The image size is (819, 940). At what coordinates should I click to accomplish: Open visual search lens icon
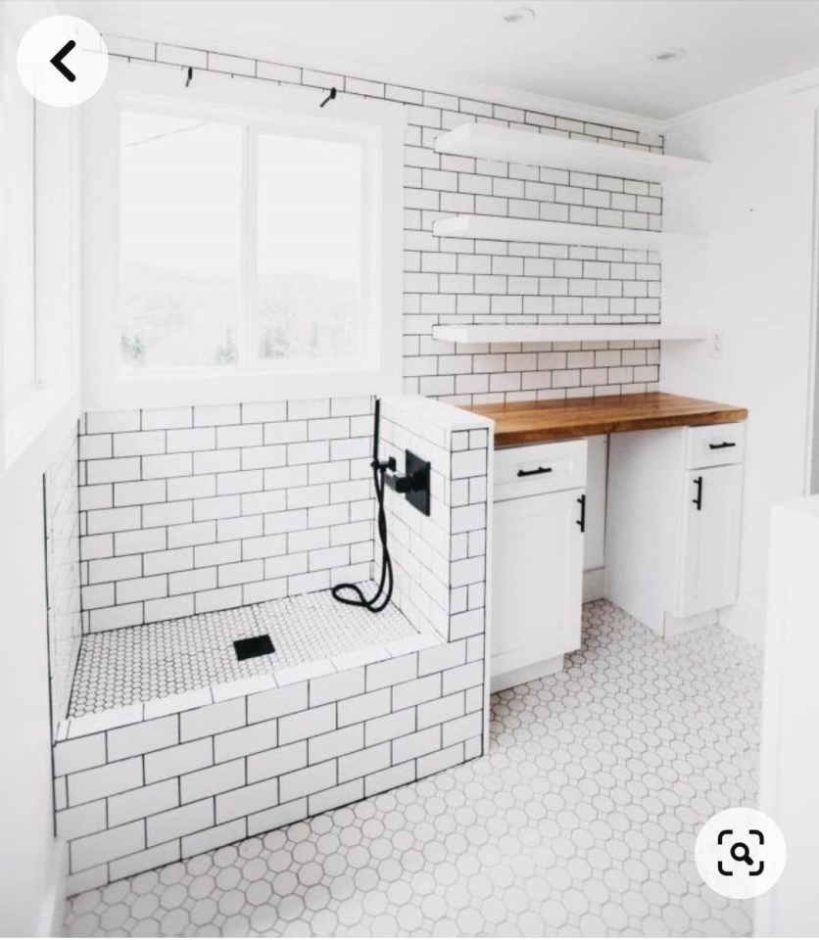740,852
